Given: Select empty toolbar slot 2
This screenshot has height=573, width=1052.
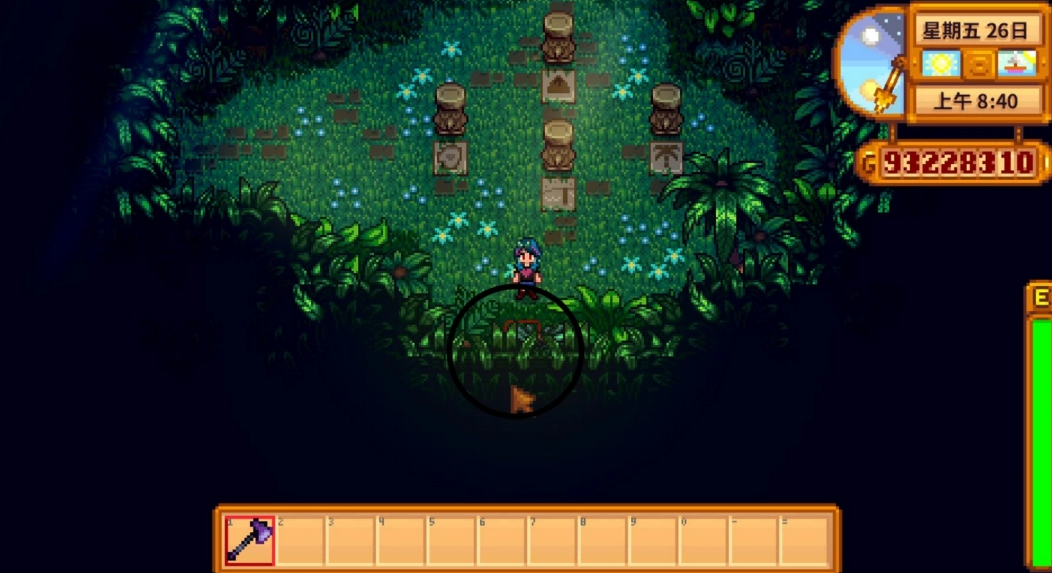Looking at the screenshot, I should coord(300,541).
